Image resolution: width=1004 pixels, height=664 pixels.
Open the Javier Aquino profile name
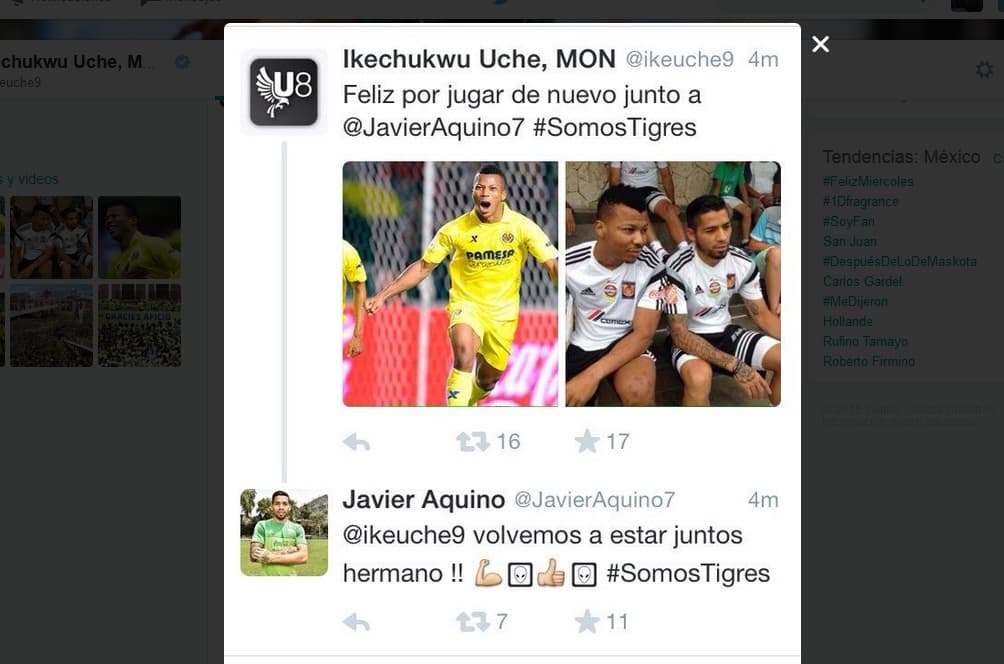pos(424,500)
